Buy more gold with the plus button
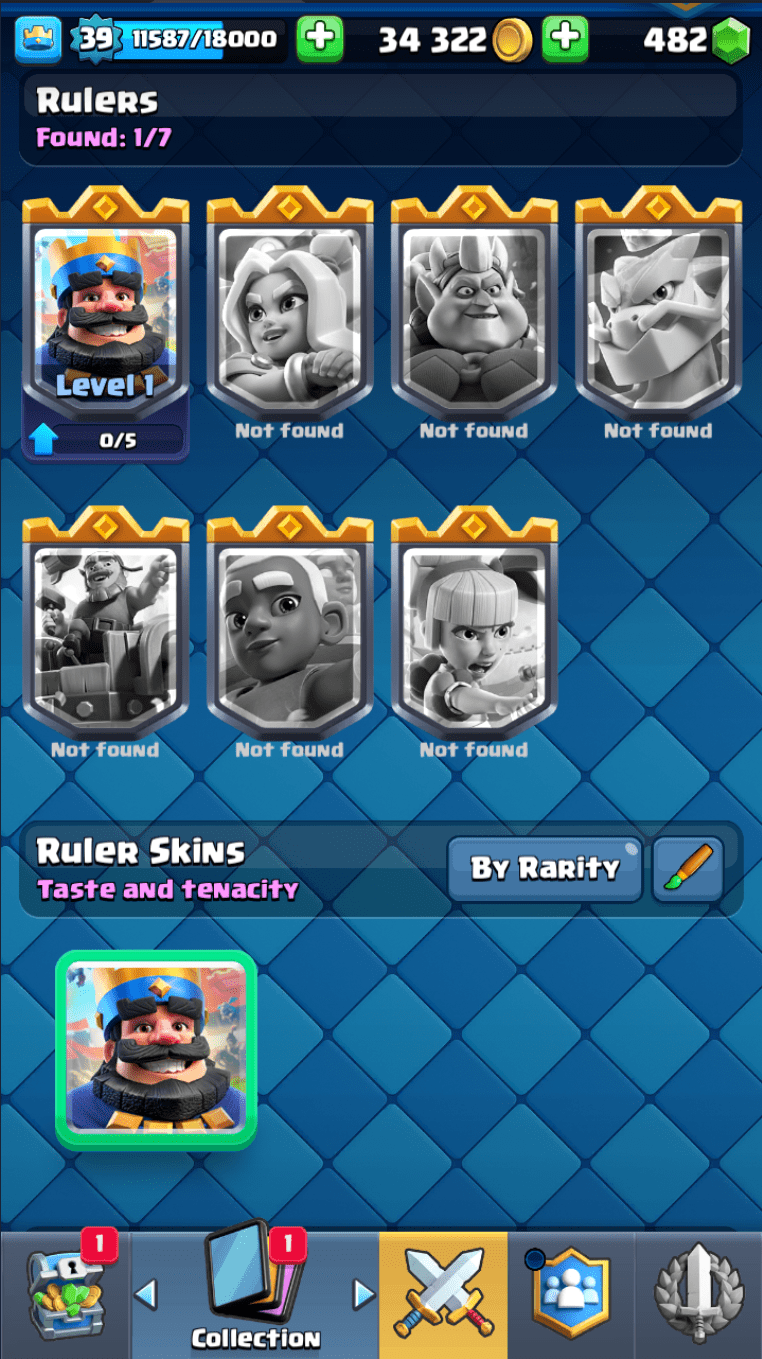Image resolution: width=762 pixels, height=1359 pixels. click(565, 39)
